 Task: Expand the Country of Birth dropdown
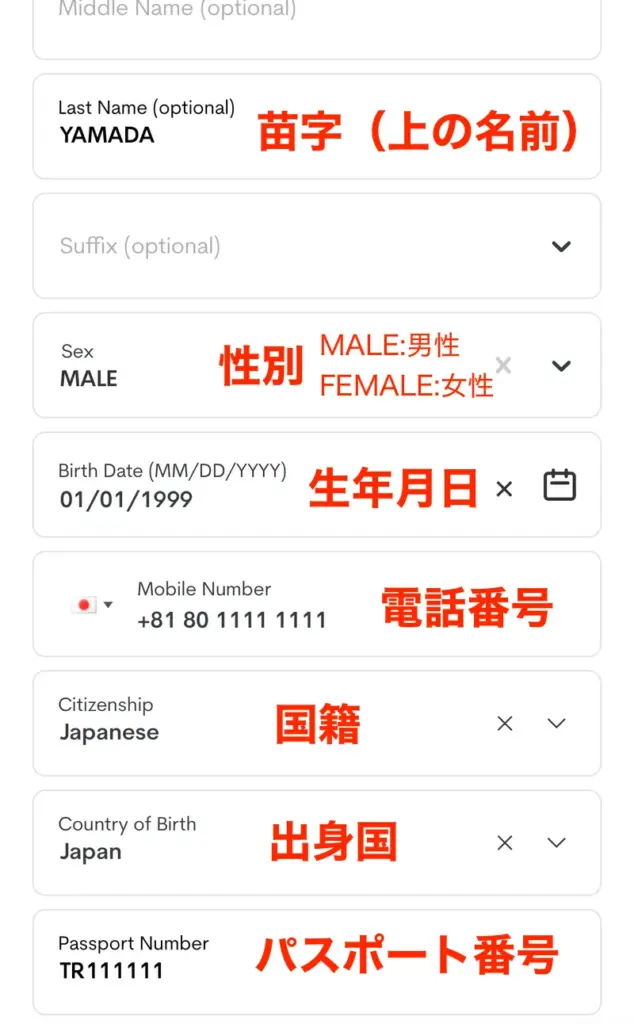pos(556,843)
